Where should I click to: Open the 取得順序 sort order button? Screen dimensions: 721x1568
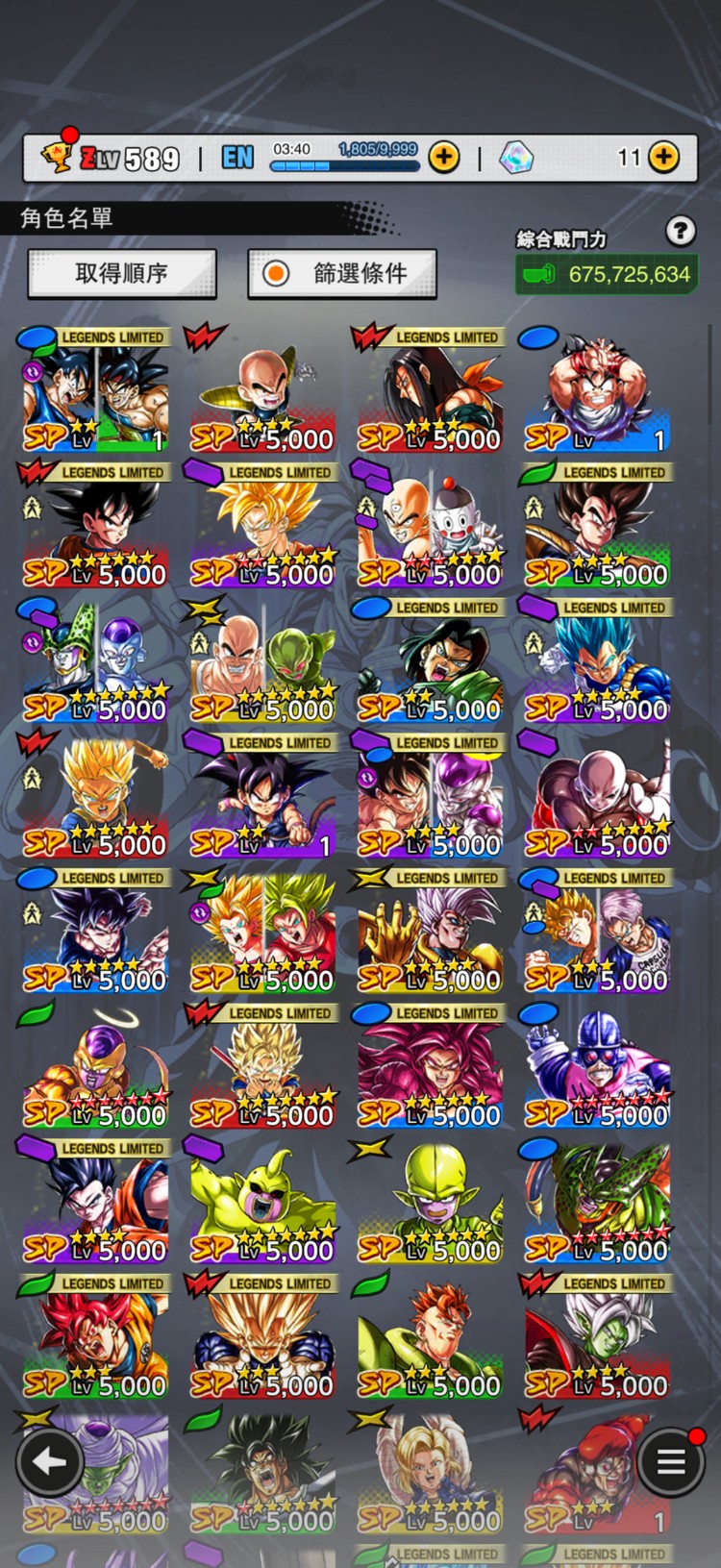tap(122, 274)
